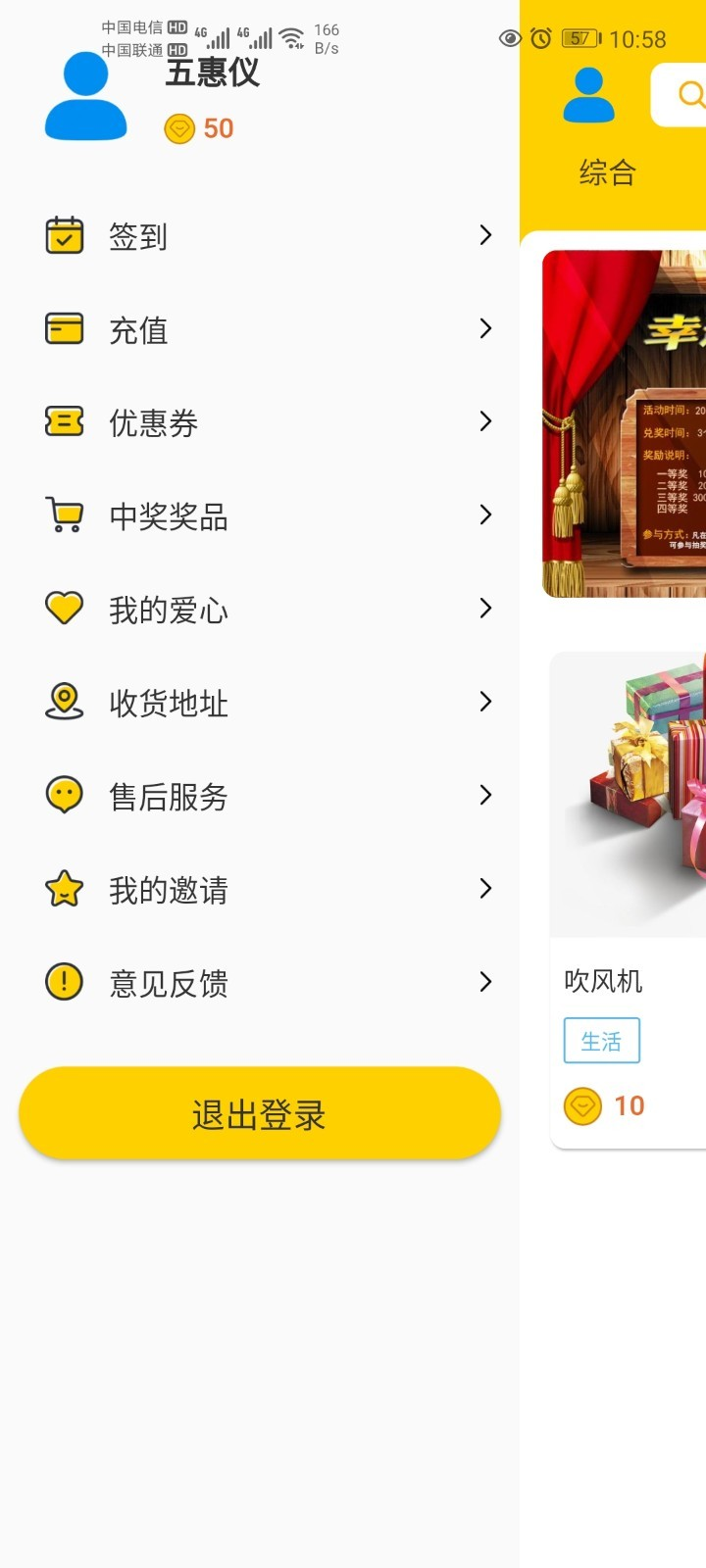Open 我的邀请 invitations
Screen dimensions: 706x1568
(x=260, y=889)
